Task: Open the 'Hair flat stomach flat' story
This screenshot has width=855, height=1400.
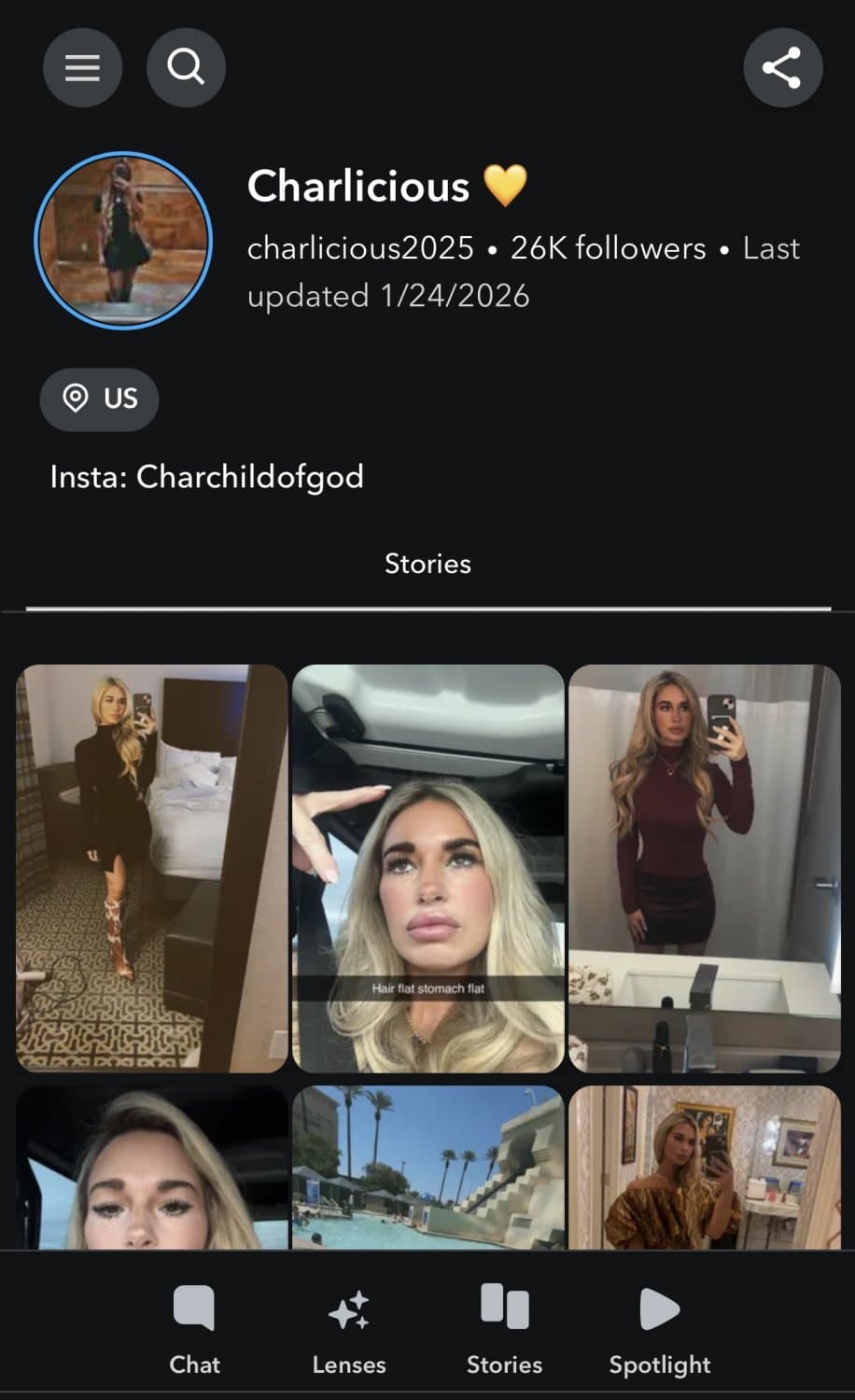Action: point(427,868)
